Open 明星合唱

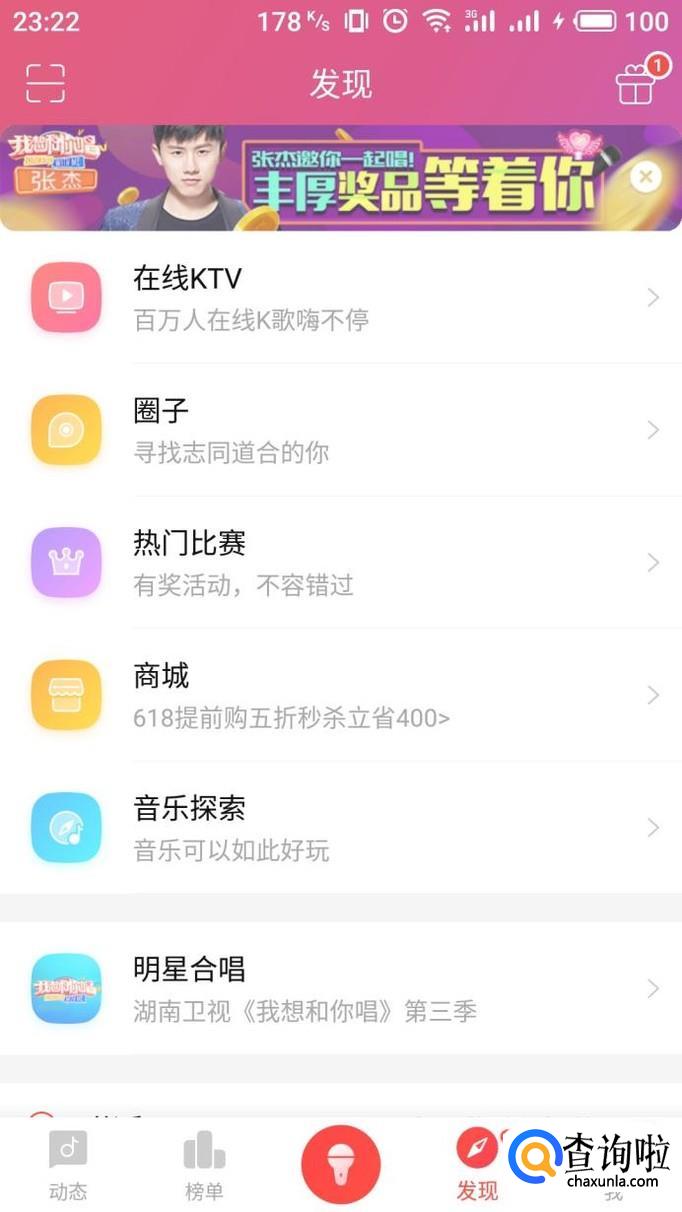(x=340, y=988)
